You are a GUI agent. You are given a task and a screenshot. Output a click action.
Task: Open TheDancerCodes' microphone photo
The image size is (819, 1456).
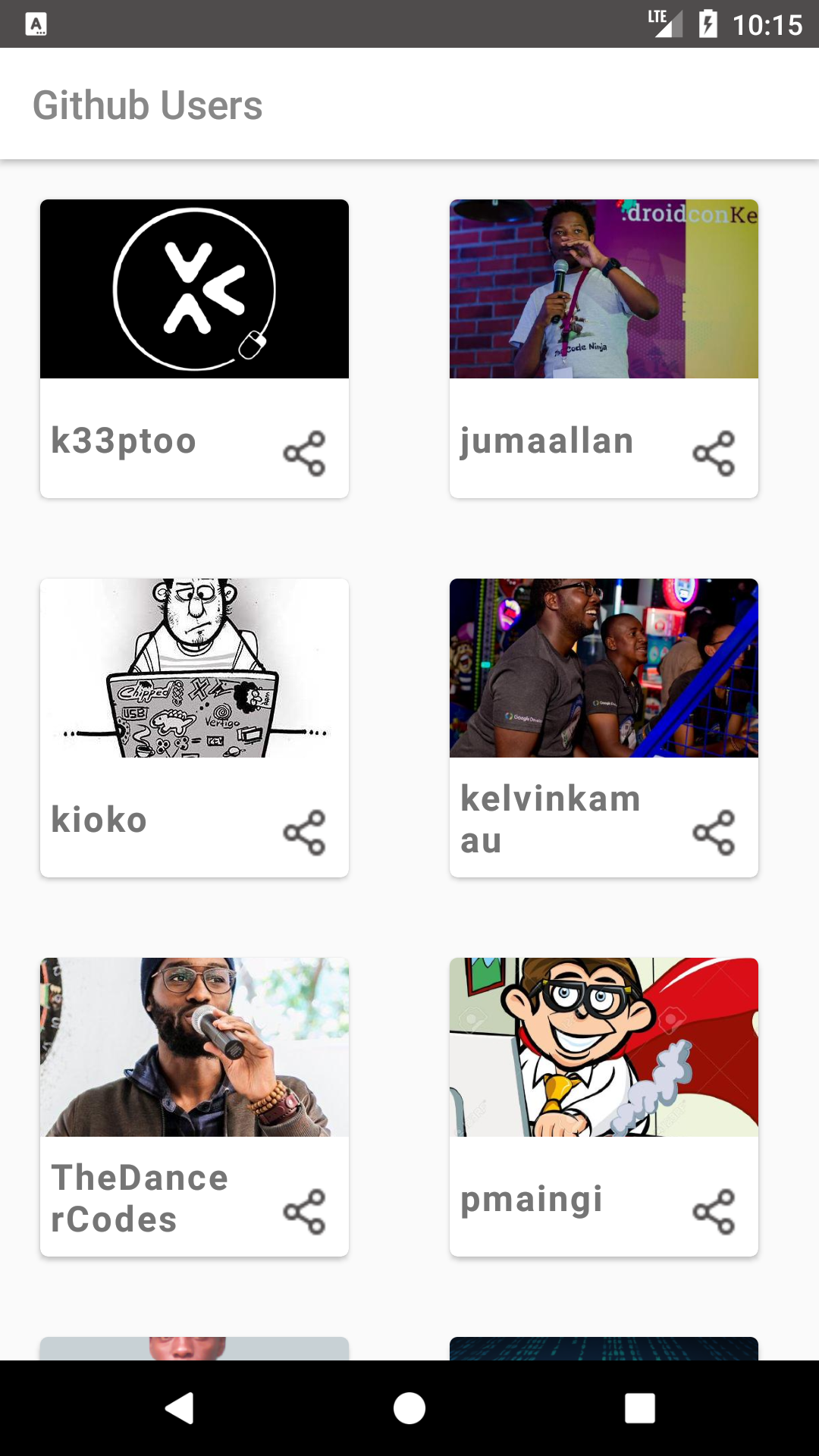194,1047
